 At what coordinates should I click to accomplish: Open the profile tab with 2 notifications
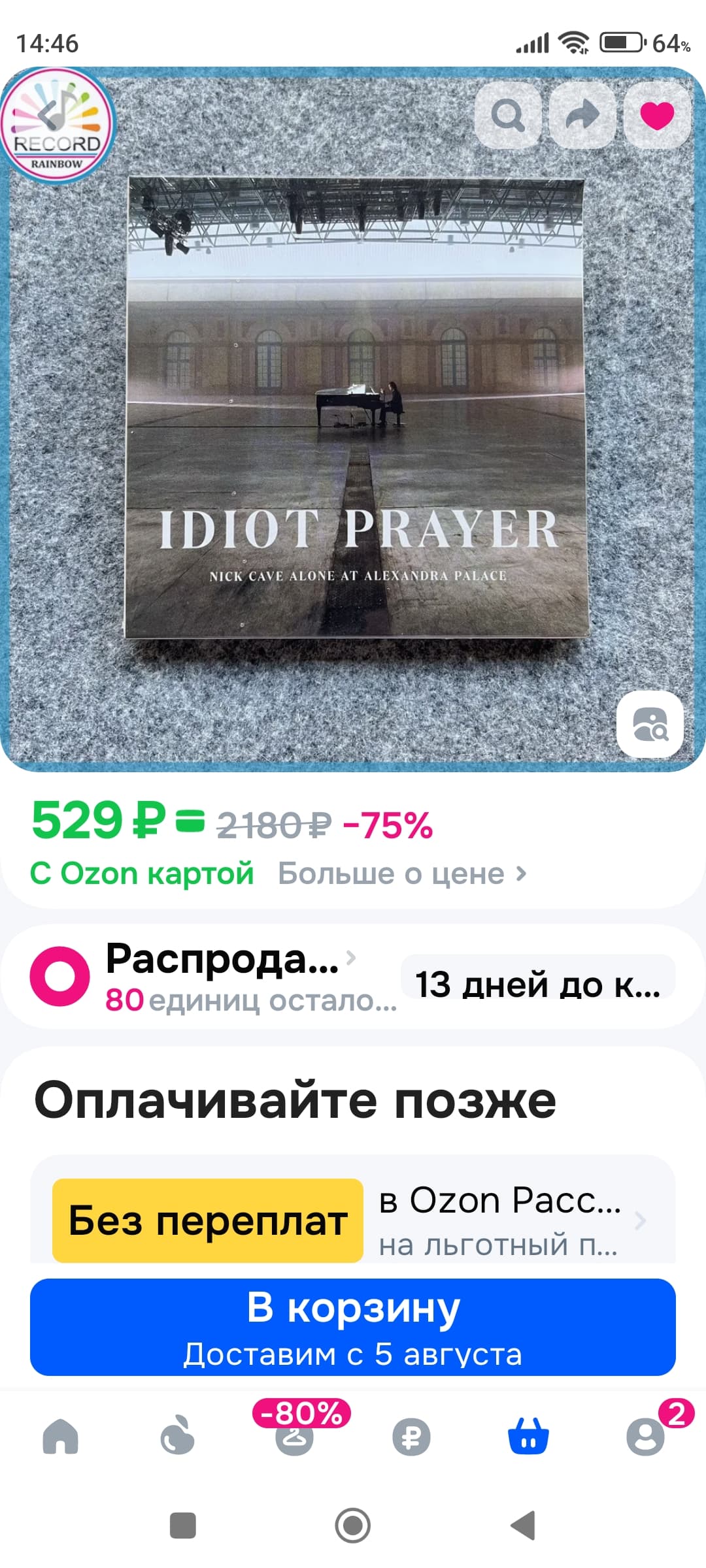(645, 1437)
